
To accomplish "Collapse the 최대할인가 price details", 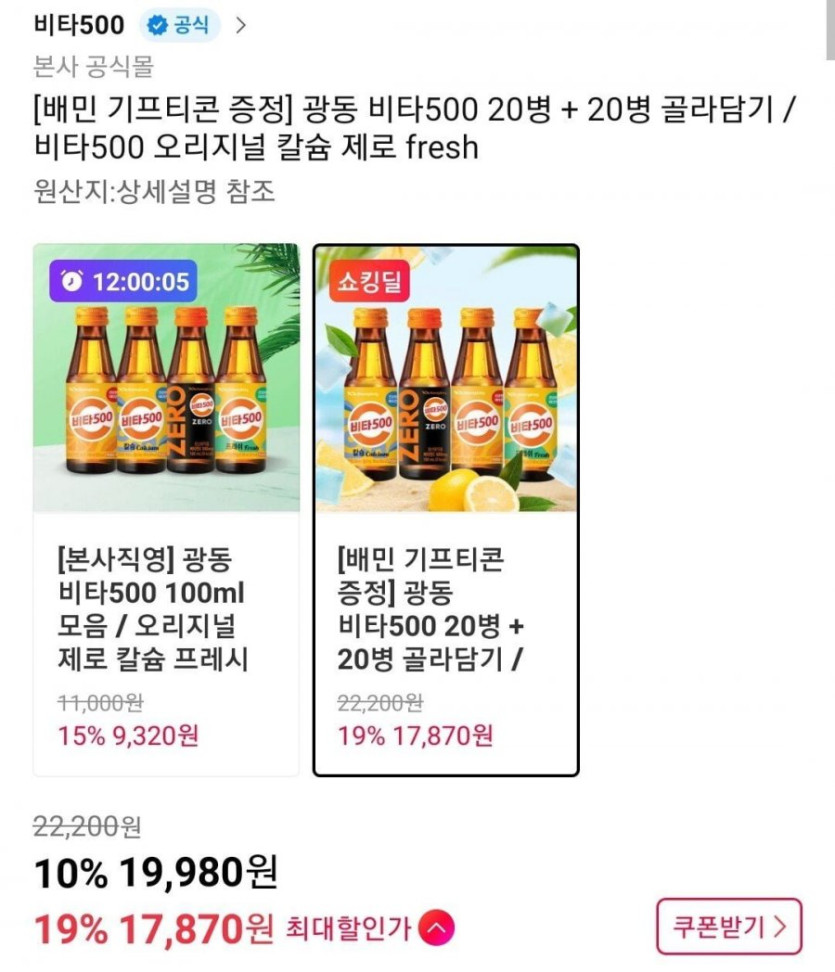I will (436, 930).
